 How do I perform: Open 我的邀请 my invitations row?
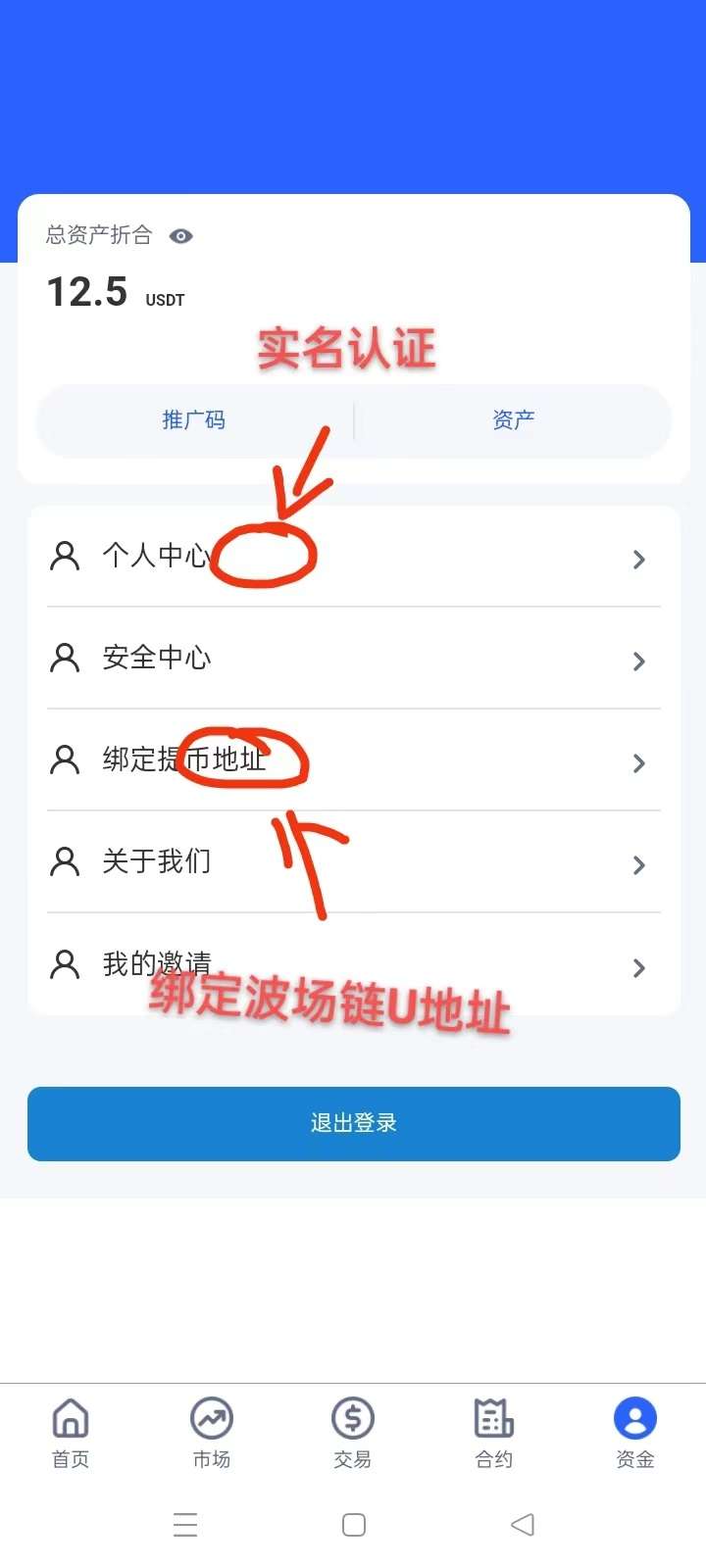353,964
